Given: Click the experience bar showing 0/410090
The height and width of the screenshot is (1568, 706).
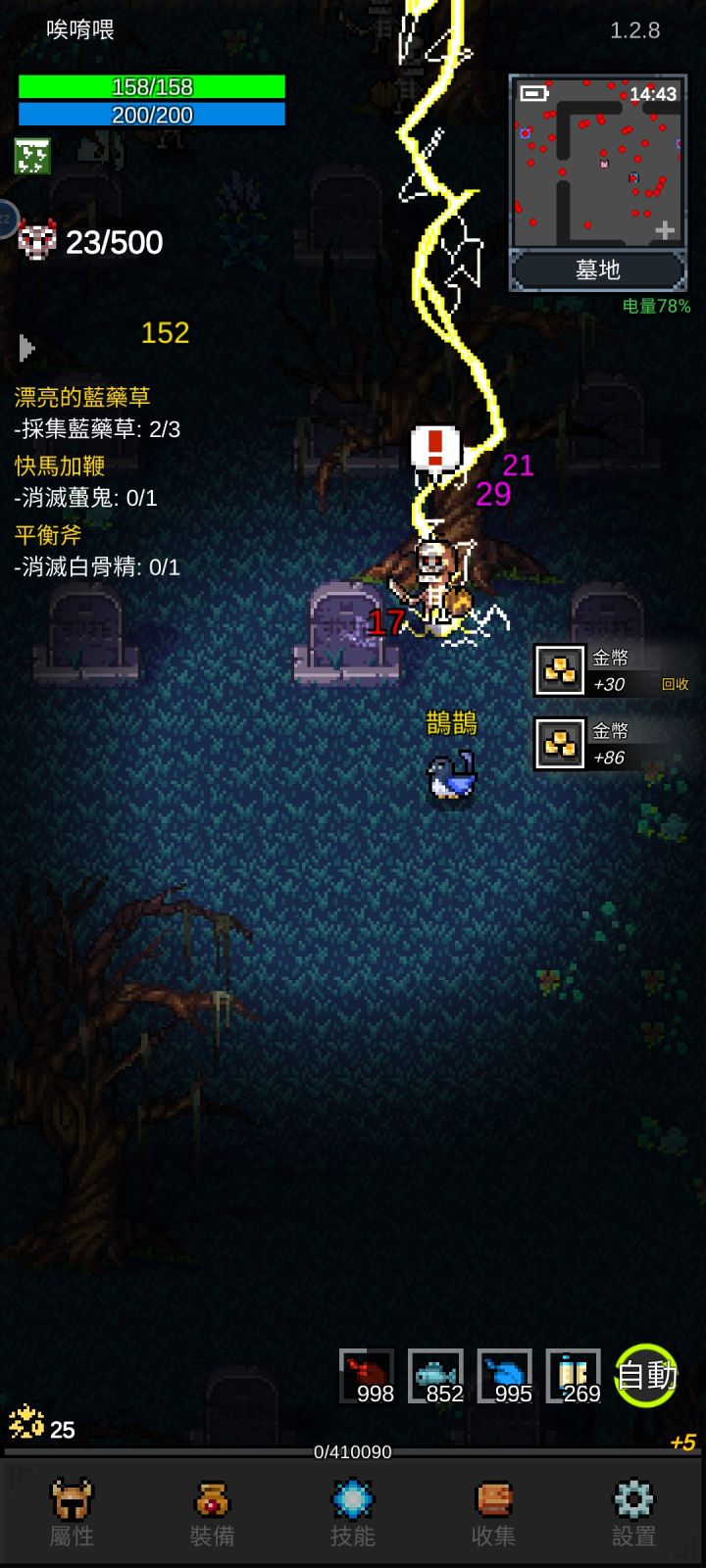Looking at the screenshot, I should point(353,1451).
